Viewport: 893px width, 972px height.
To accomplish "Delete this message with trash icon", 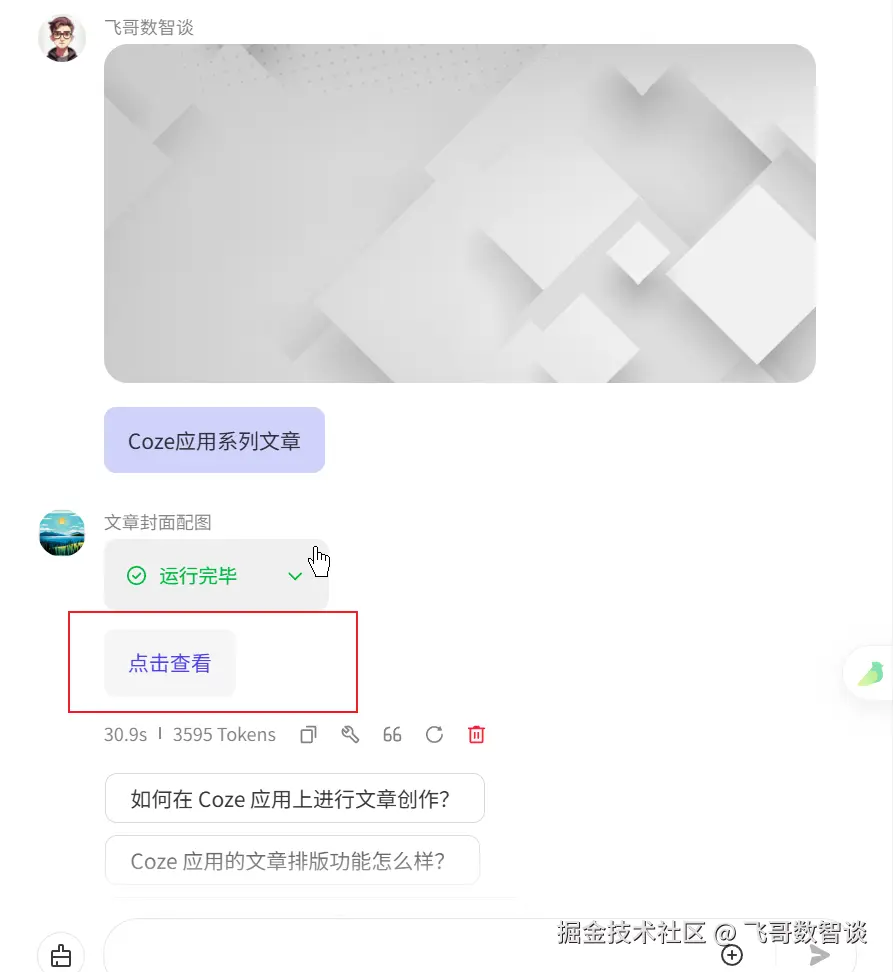I will [477, 735].
